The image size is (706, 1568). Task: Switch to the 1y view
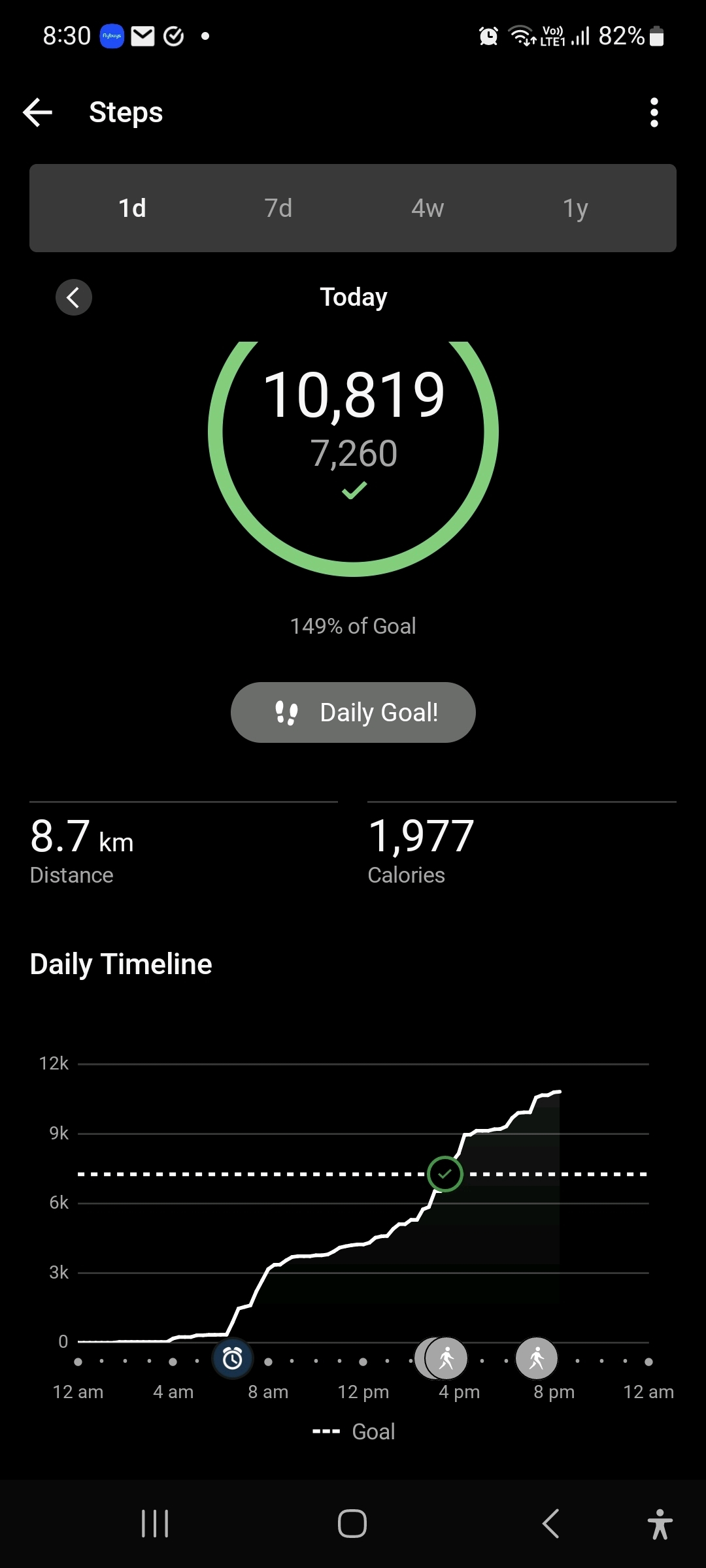[575, 208]
